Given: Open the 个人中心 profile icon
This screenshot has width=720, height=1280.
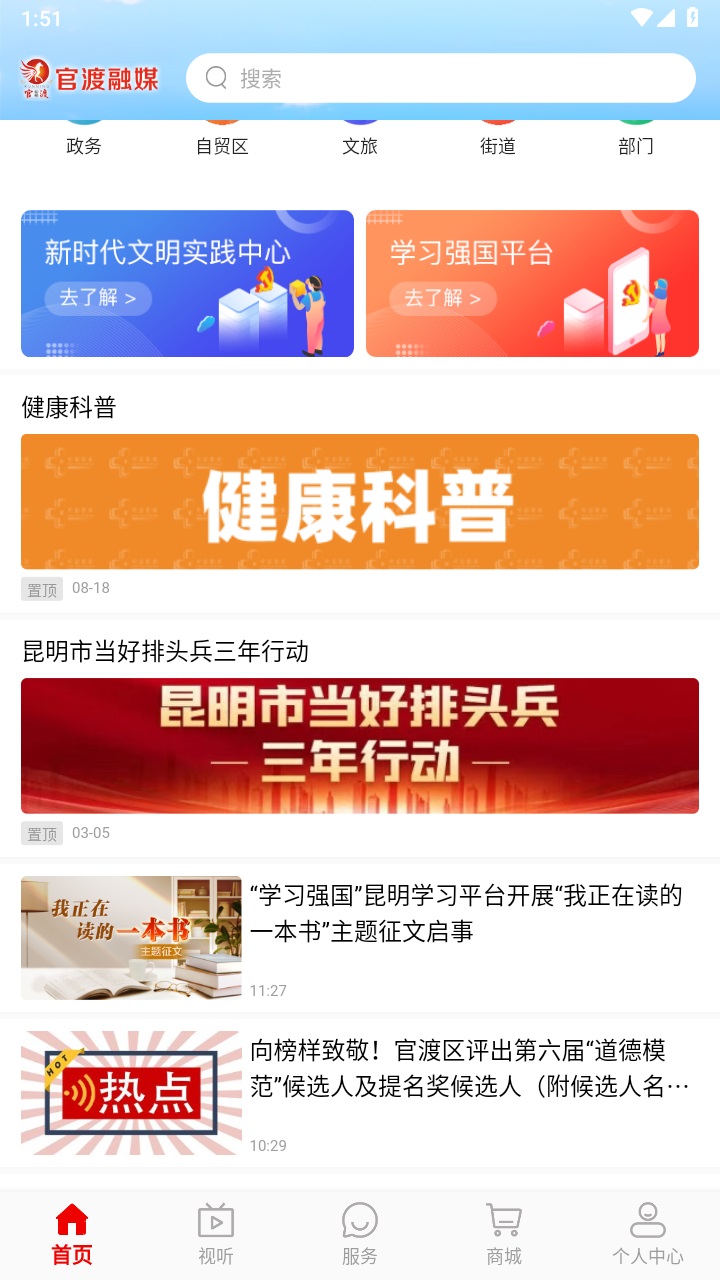Looking at the screenshot, I should [647, 1220].
